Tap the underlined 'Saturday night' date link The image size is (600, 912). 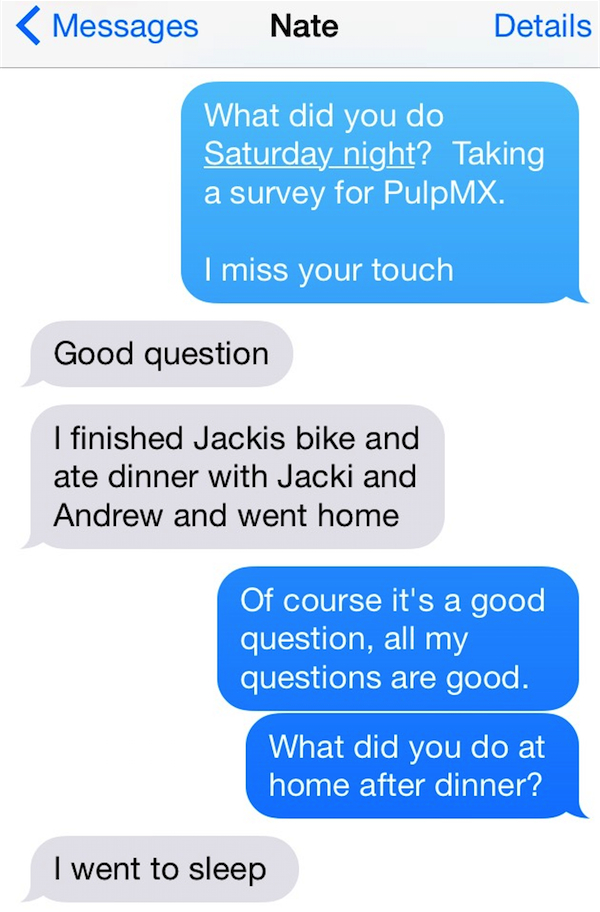pyautogui.click(x=308, y=154)
